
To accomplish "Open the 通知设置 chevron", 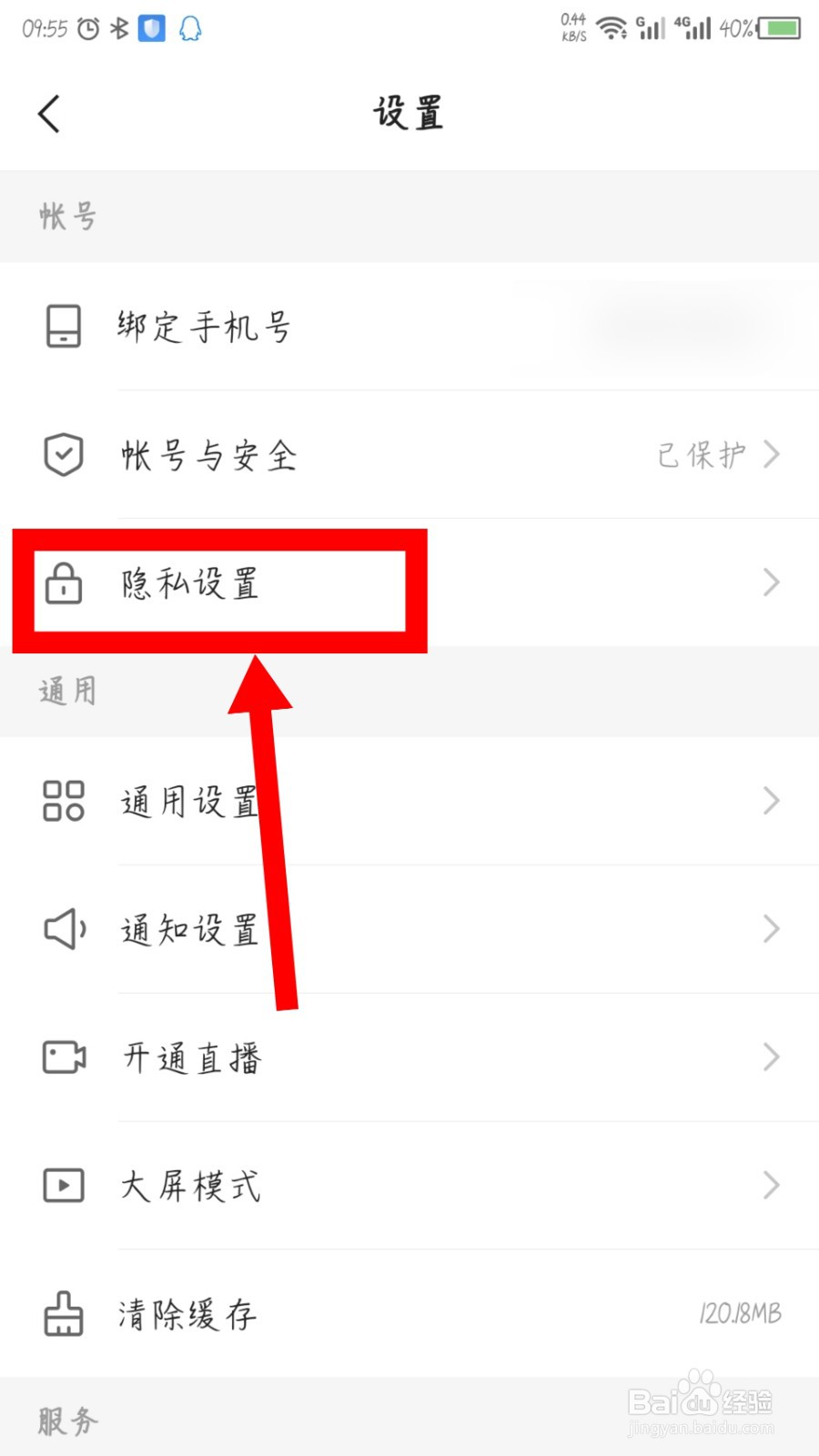I will pyautogui.click(x=772, y=929).
